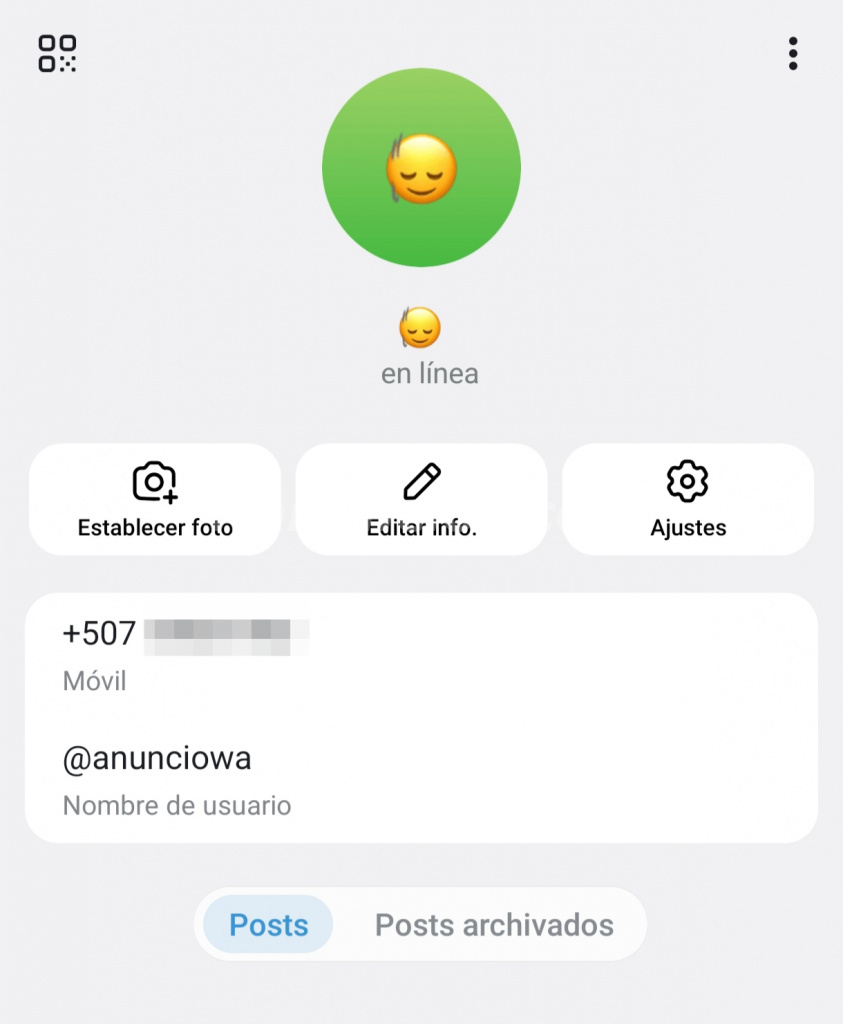
Task: Switch to the Posts archivados tab
Action: tap(494, 924)
